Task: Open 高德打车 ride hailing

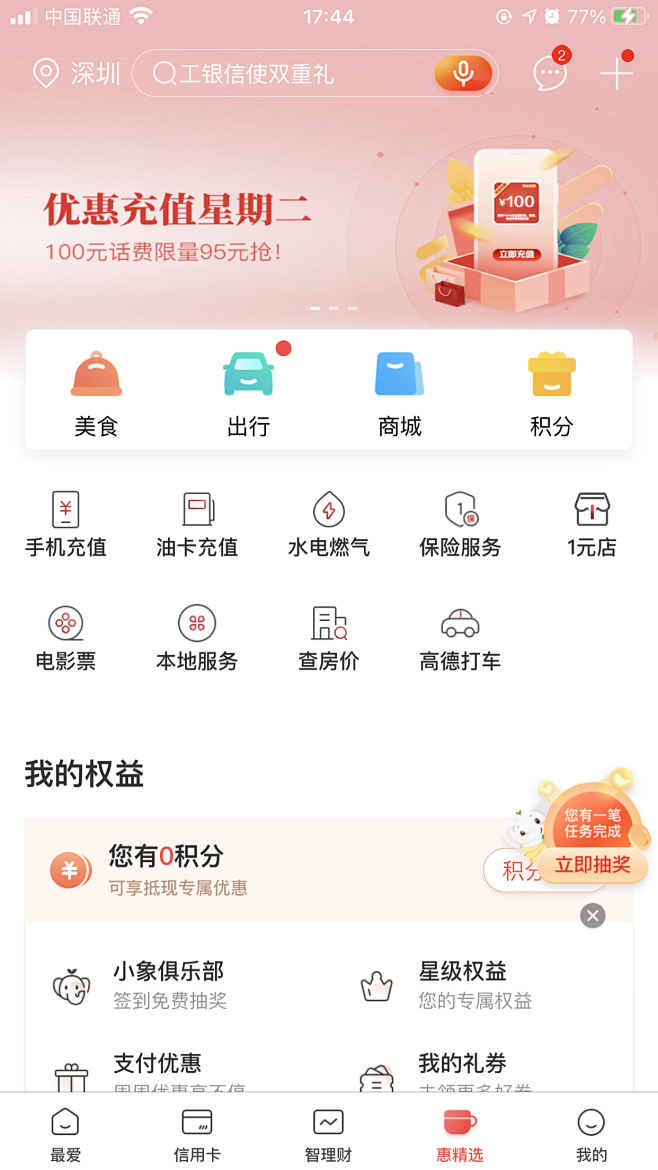Action: coord(460,637)
